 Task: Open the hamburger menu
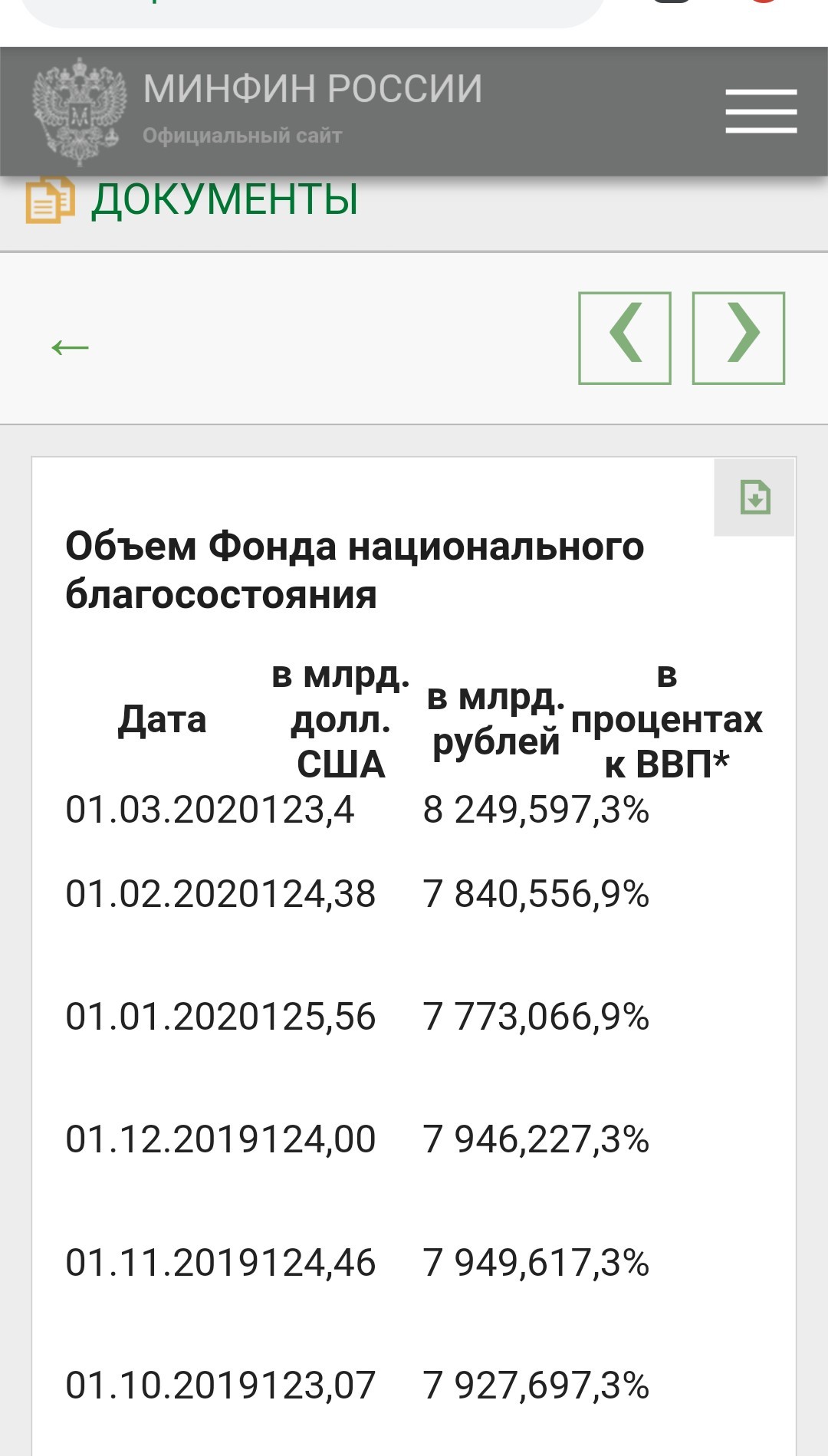[761, 110]
